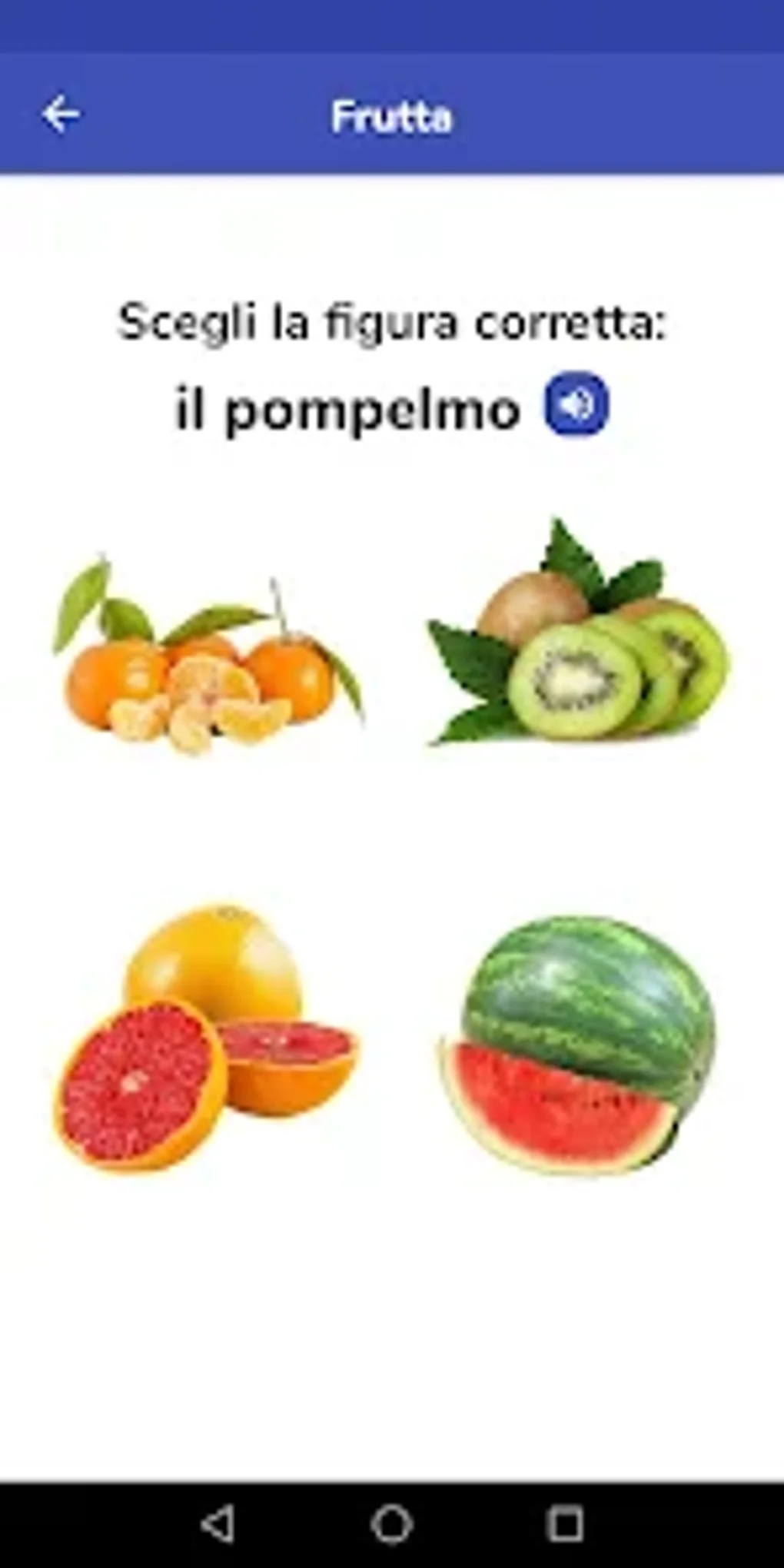Image resolution: width=784 pixels, height=1568 pixels.
Task: Open recent apps from navigation bar
Action: coord(565,1523)
